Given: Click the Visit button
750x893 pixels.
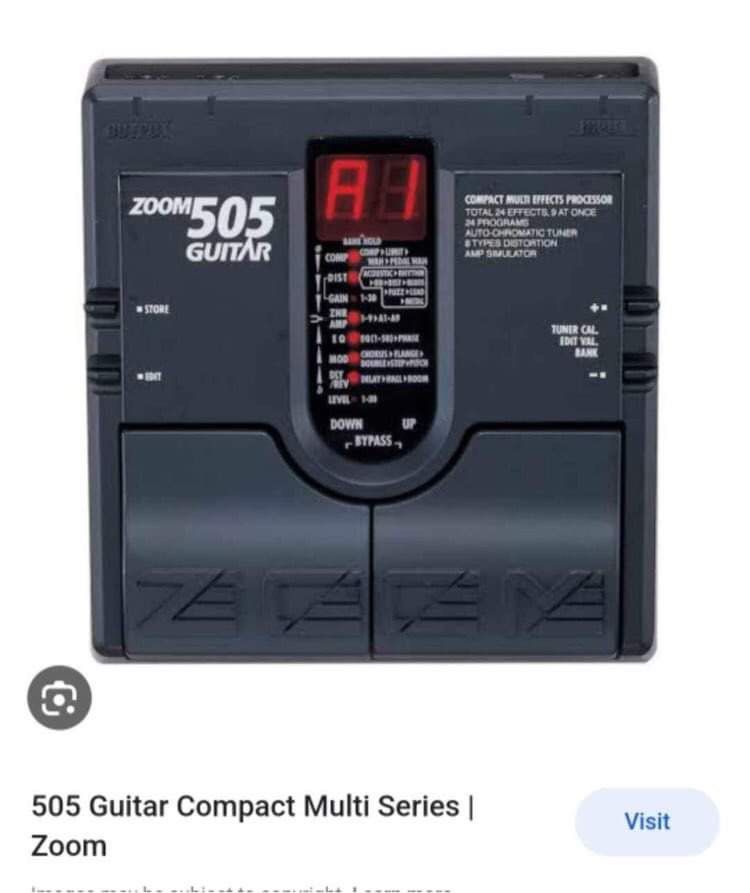Looking at the screenshot, I should click(x=647, y=822).
